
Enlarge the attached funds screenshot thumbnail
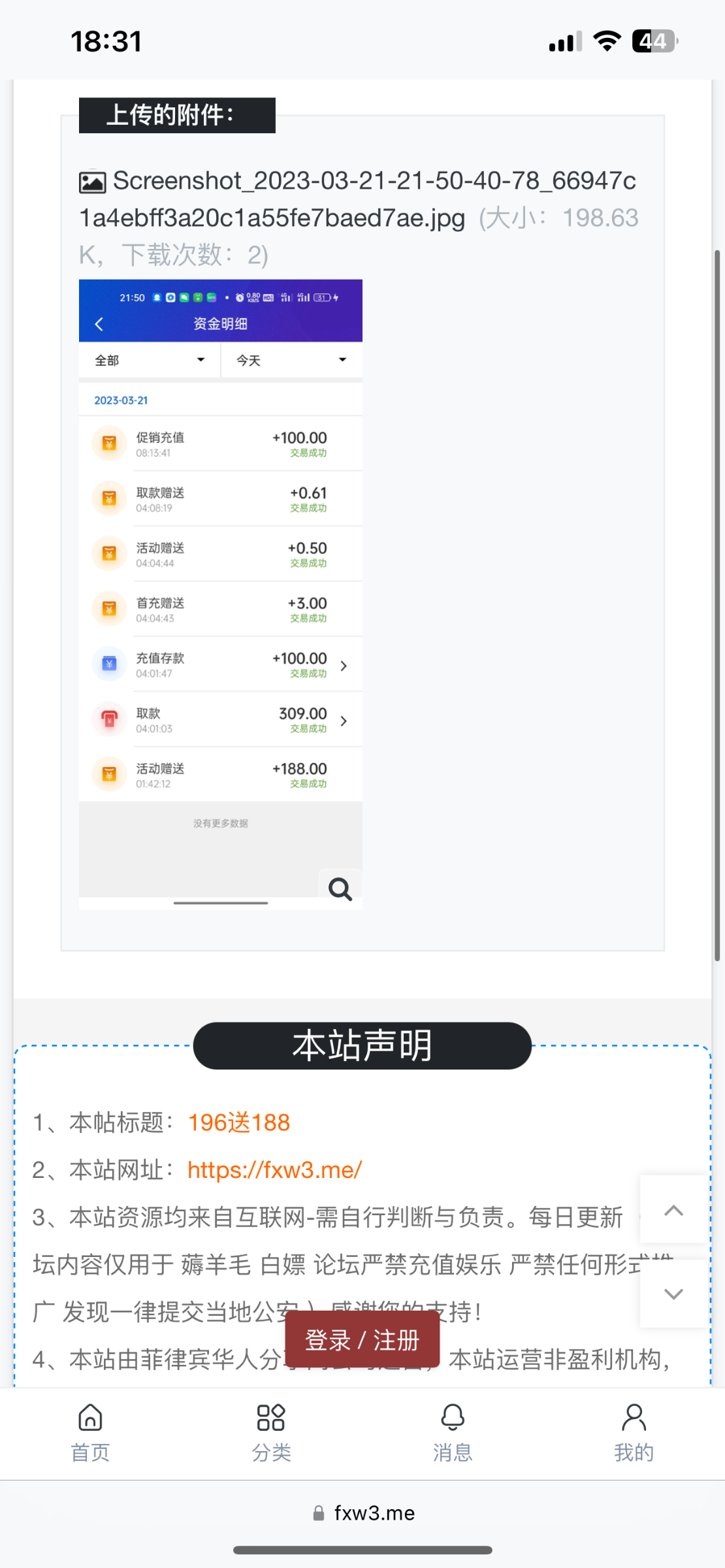pos(221,594)
